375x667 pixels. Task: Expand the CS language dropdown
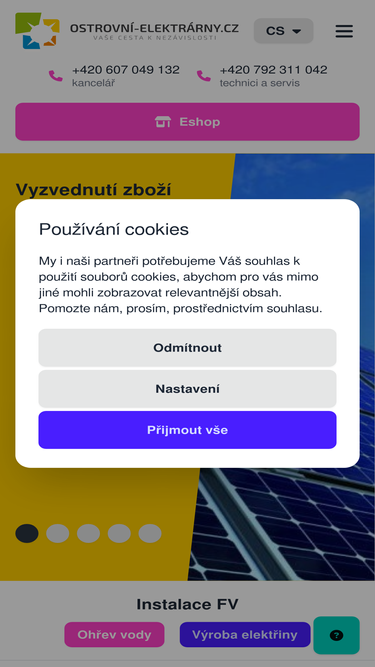(x=284, y=31)
